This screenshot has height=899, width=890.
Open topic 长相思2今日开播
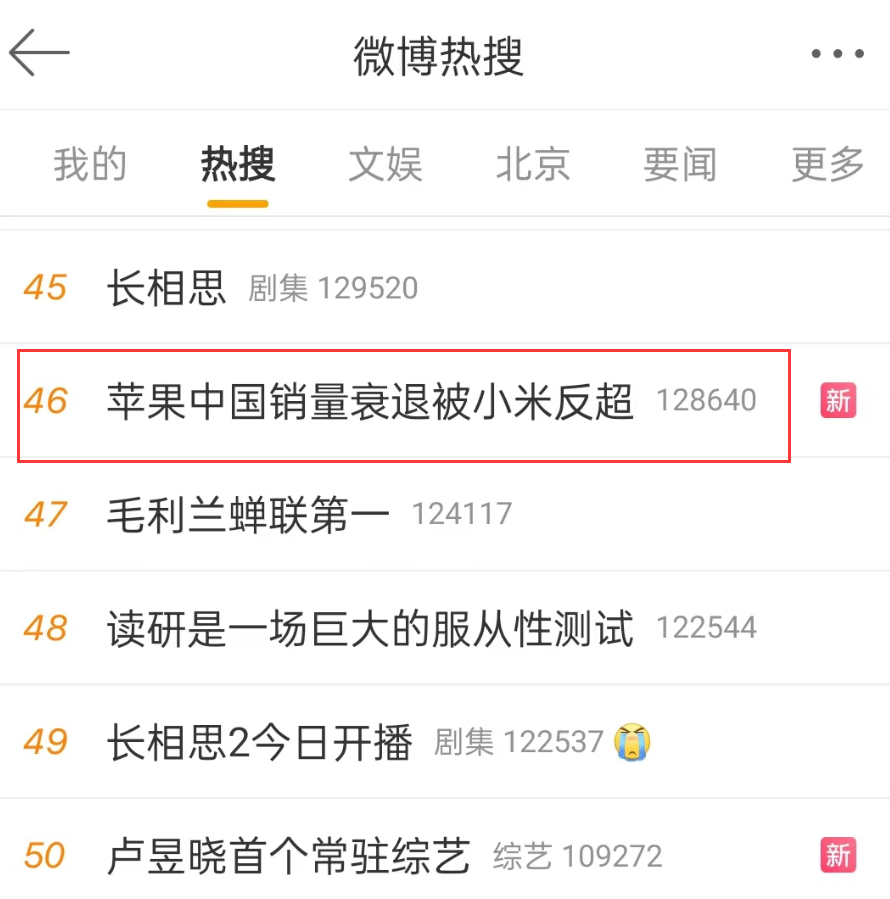tap(260, 742)
